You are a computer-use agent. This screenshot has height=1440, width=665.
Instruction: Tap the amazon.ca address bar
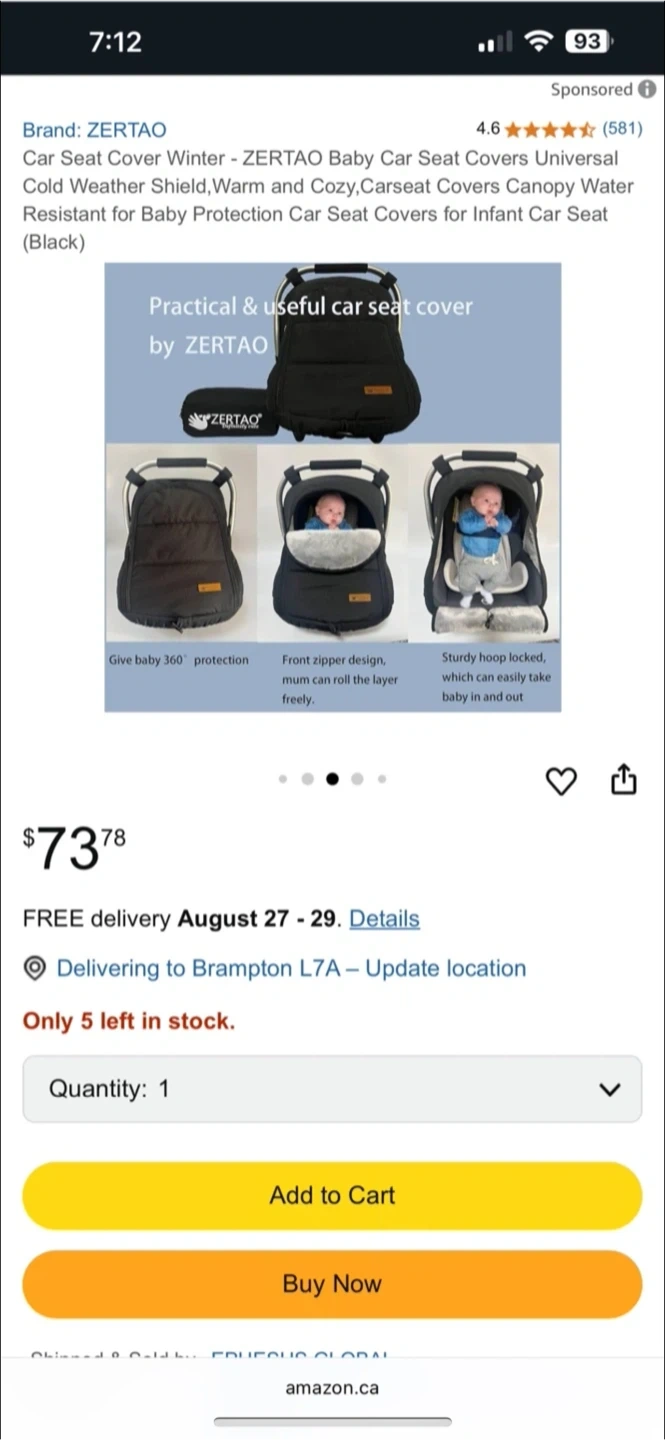[x=332, y=1388]
